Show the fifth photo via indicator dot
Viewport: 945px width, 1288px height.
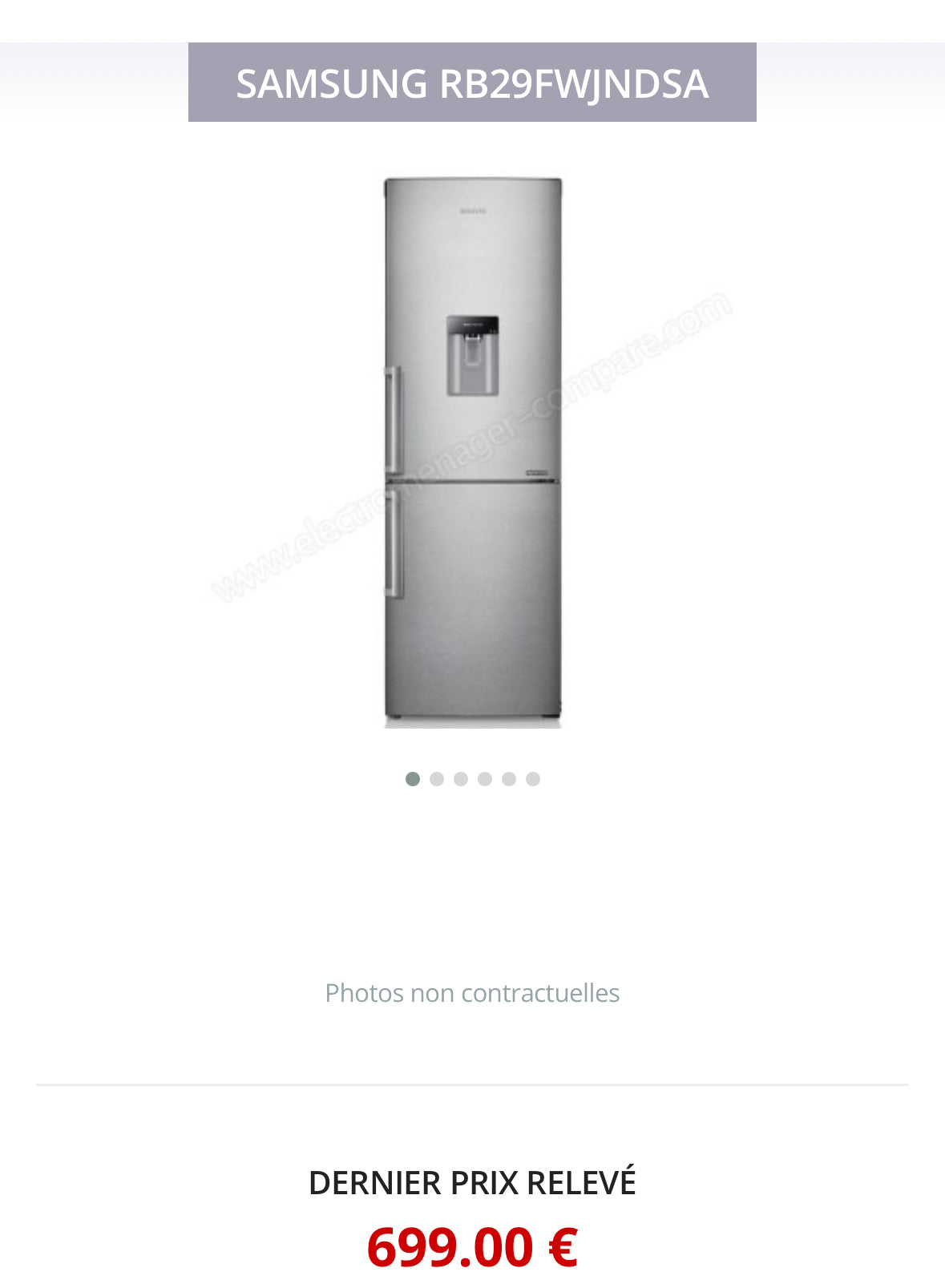point(509,779)
